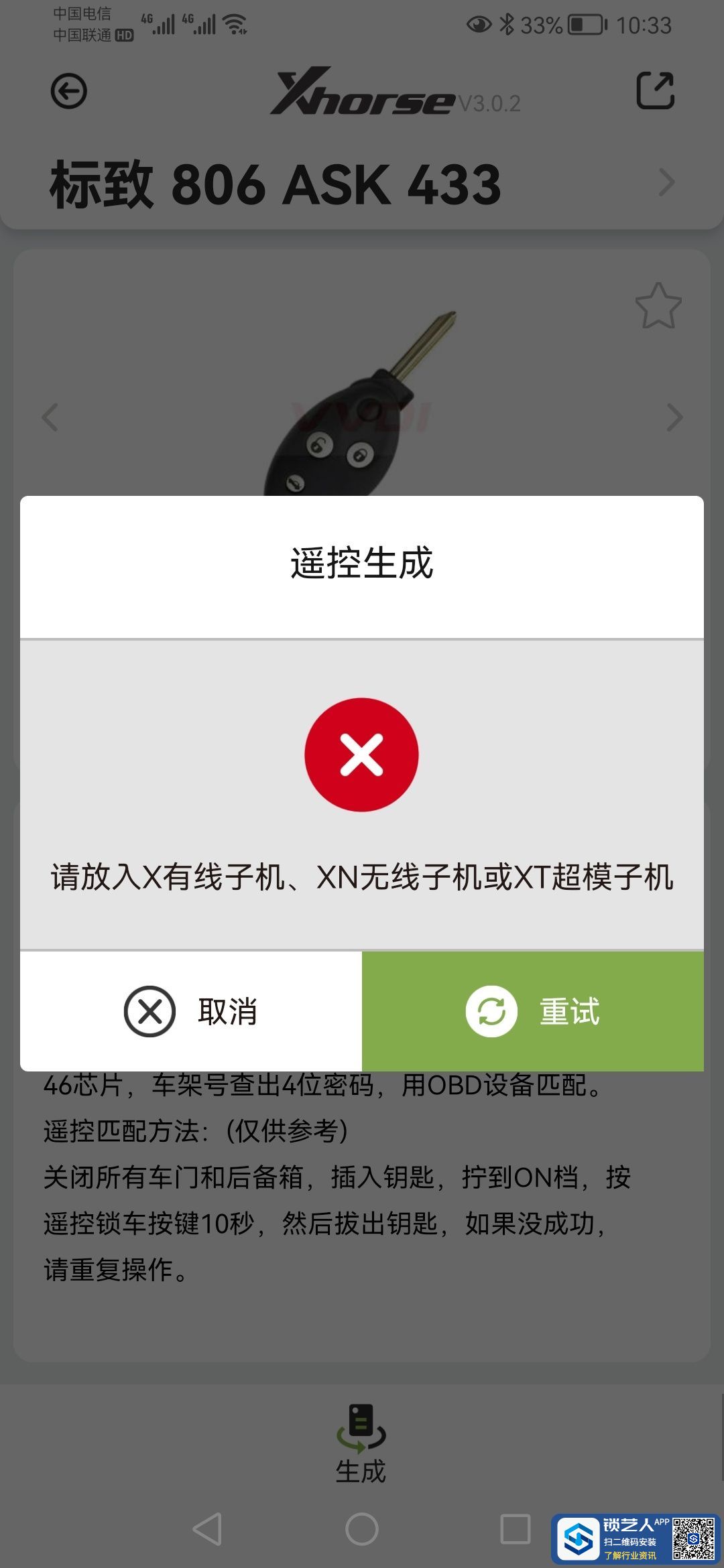Open the 标致 806 ASK 433 row

[x=362, y=184]
